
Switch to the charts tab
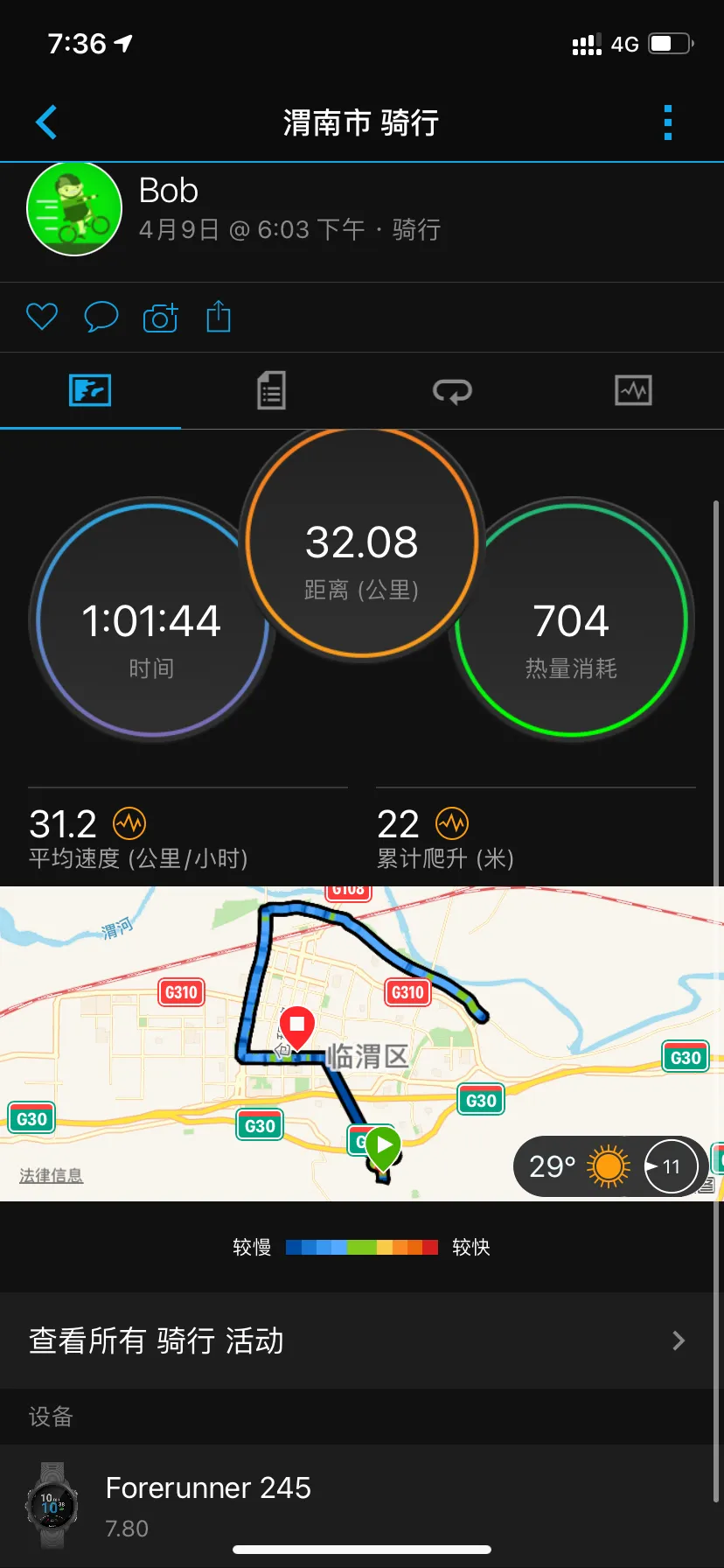(633, 390)
